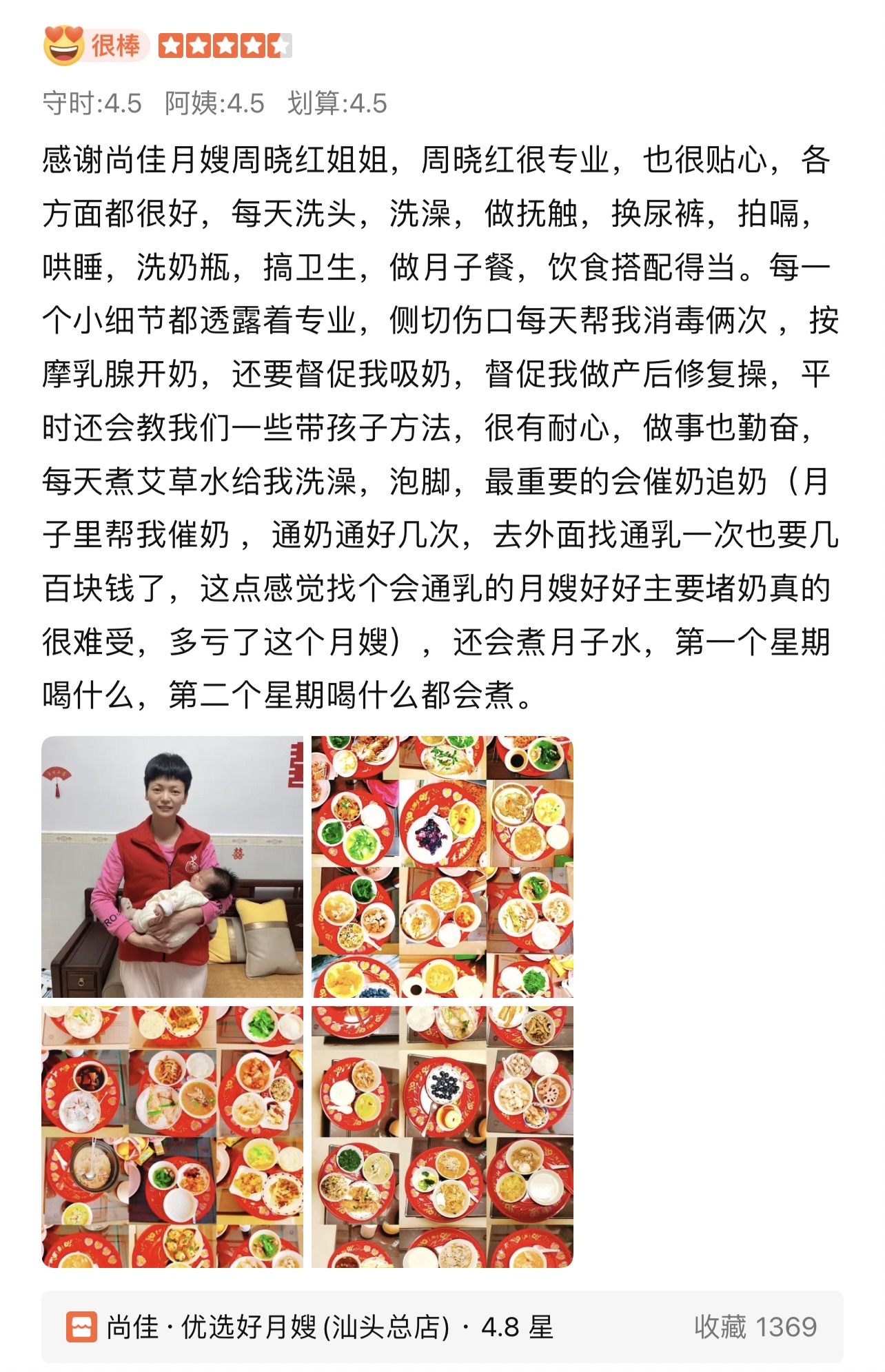Open the photo of the woman holding a baby
885x1372 pixels.
[x=172, y=866]
